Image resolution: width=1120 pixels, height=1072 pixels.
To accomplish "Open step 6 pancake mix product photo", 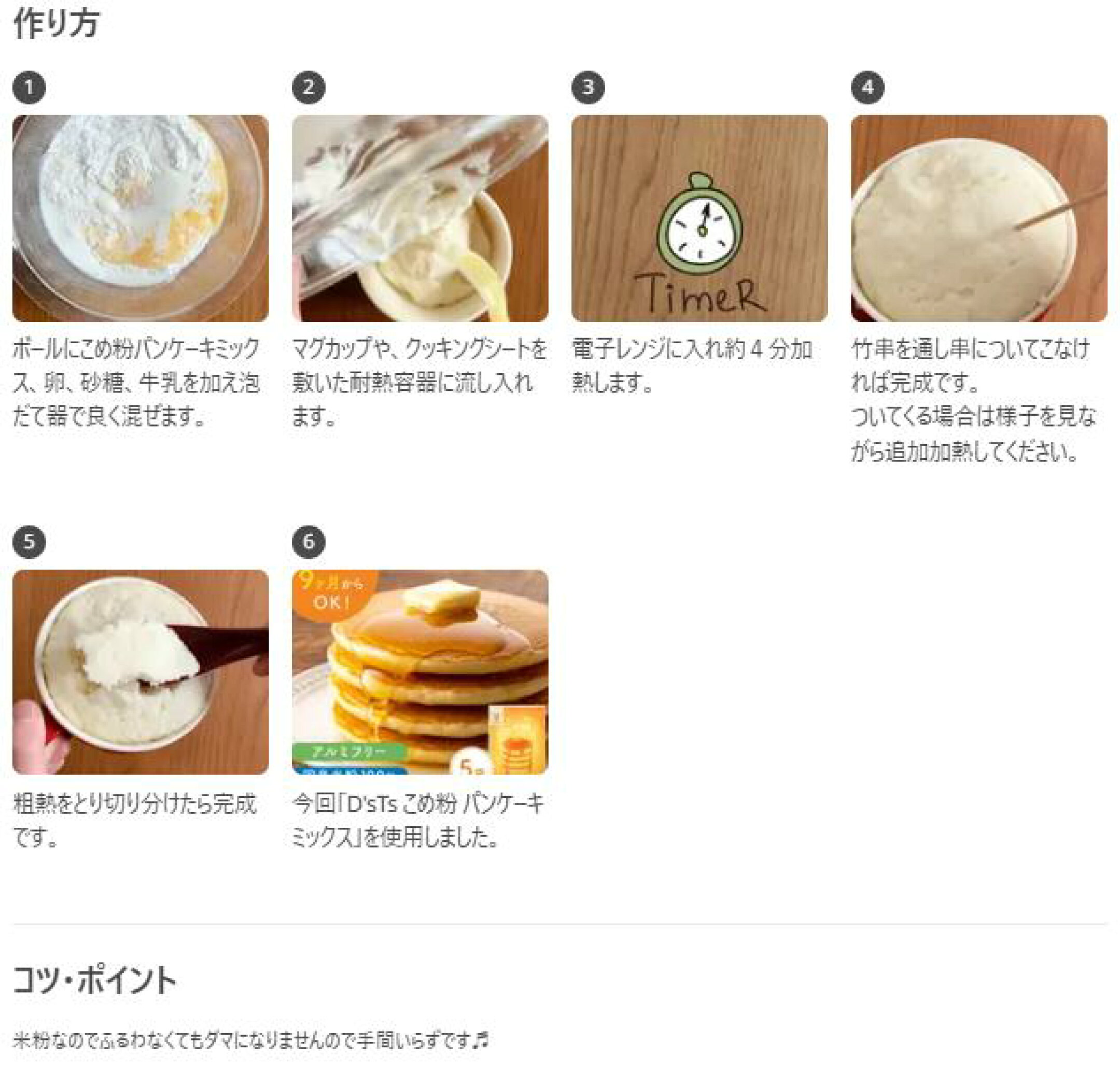I will coord(420,672).
